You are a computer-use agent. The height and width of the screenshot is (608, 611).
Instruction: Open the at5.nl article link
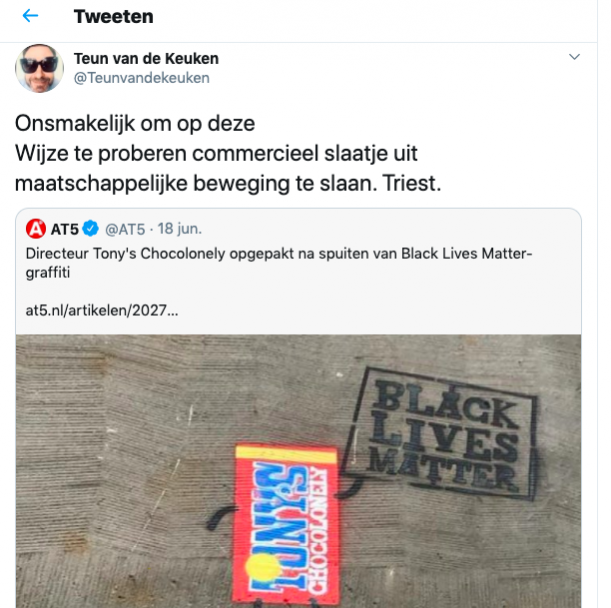[x=101, y=311]
